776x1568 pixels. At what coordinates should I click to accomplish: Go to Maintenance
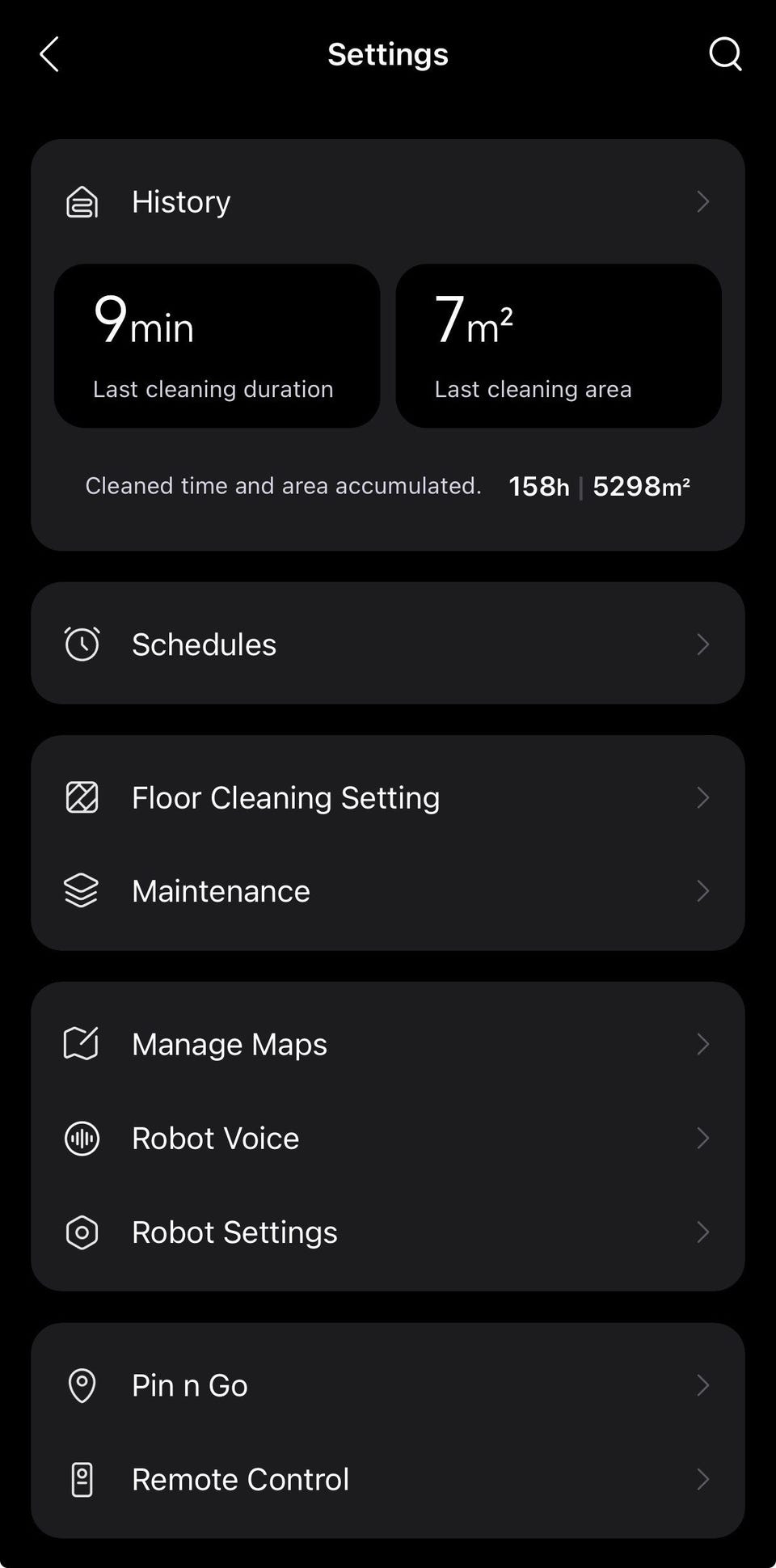[x=388, y=890]
